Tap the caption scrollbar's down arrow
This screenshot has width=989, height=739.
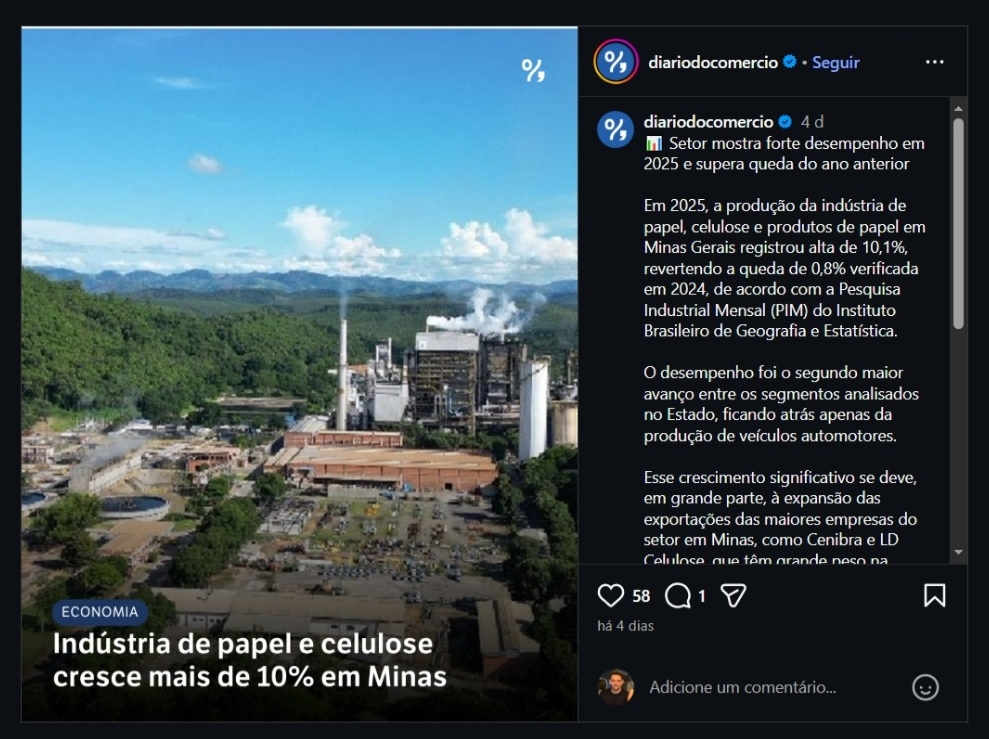click(x=958, y=552)
